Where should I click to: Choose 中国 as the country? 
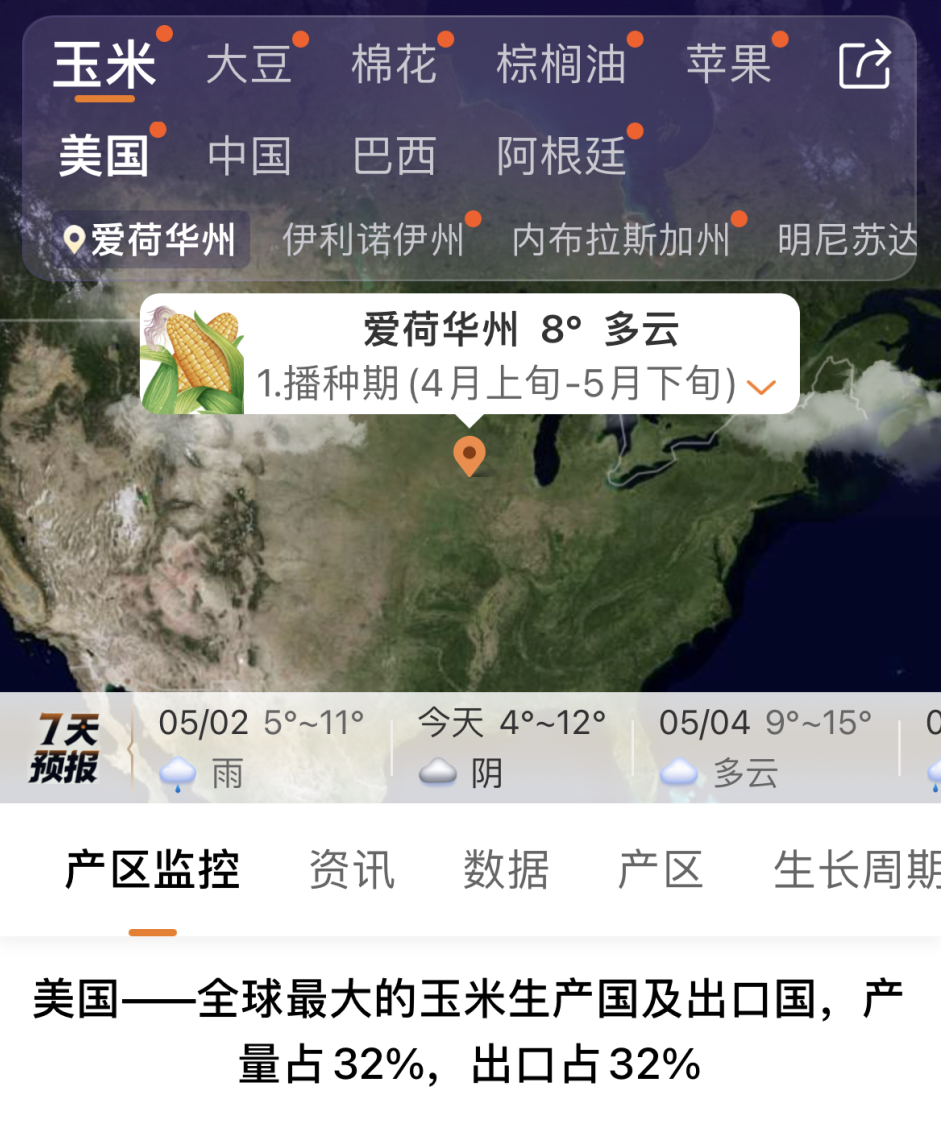(x=249, y=157)
